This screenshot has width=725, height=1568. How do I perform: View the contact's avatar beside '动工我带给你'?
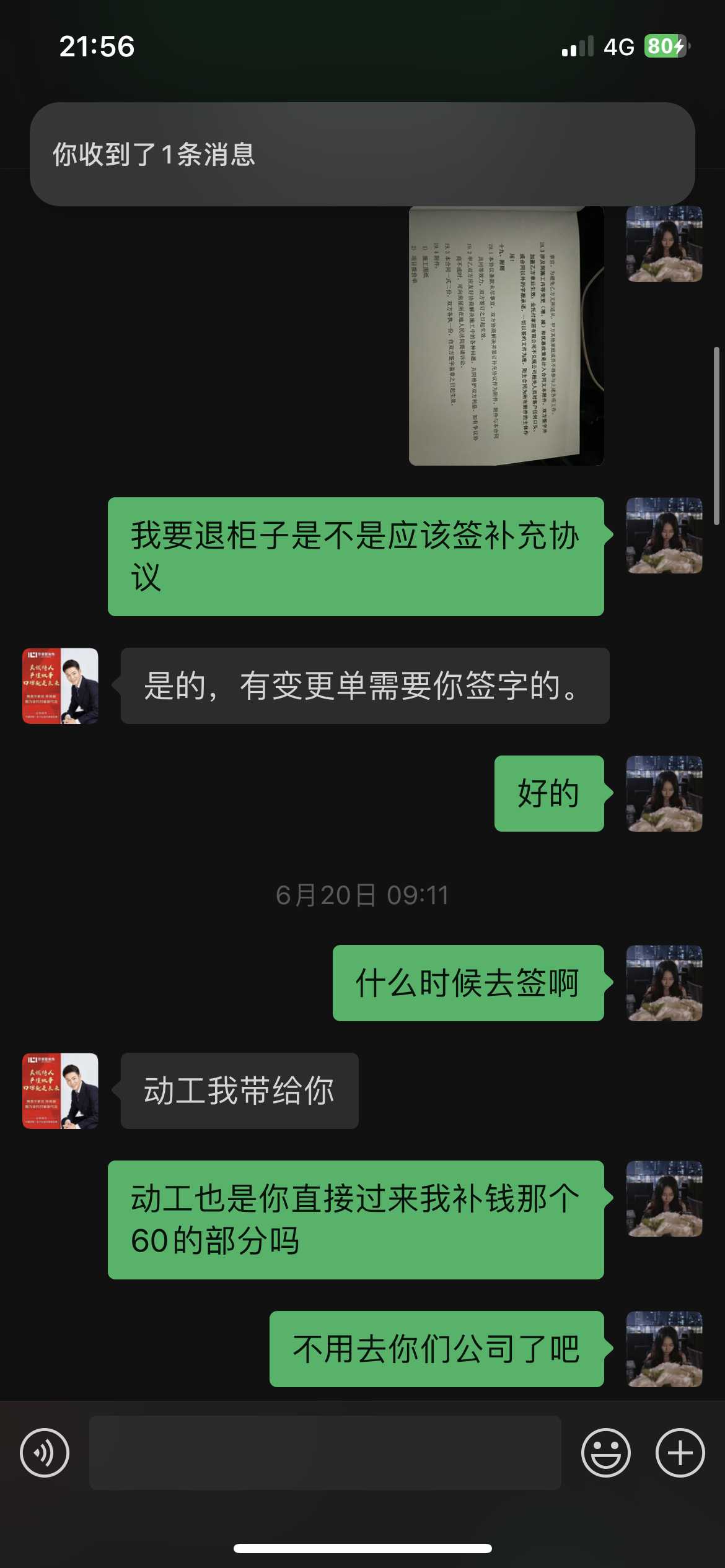click(x=60, y=1091)
